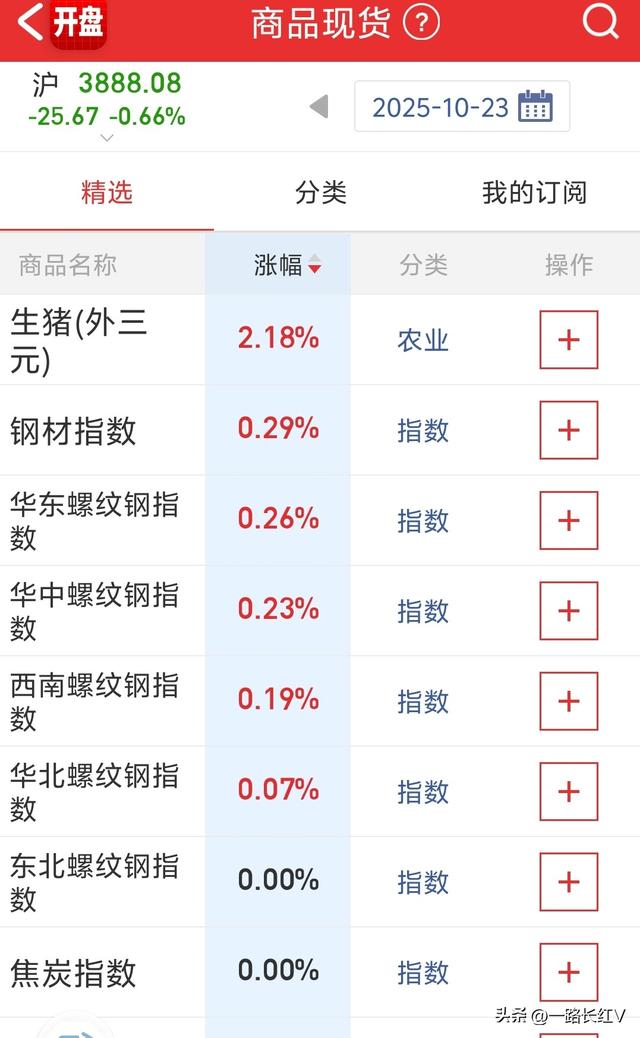Tap the plus button for 华中螺纹钢指数
The height and width of the screenshot is (1038, 640).
568,611
